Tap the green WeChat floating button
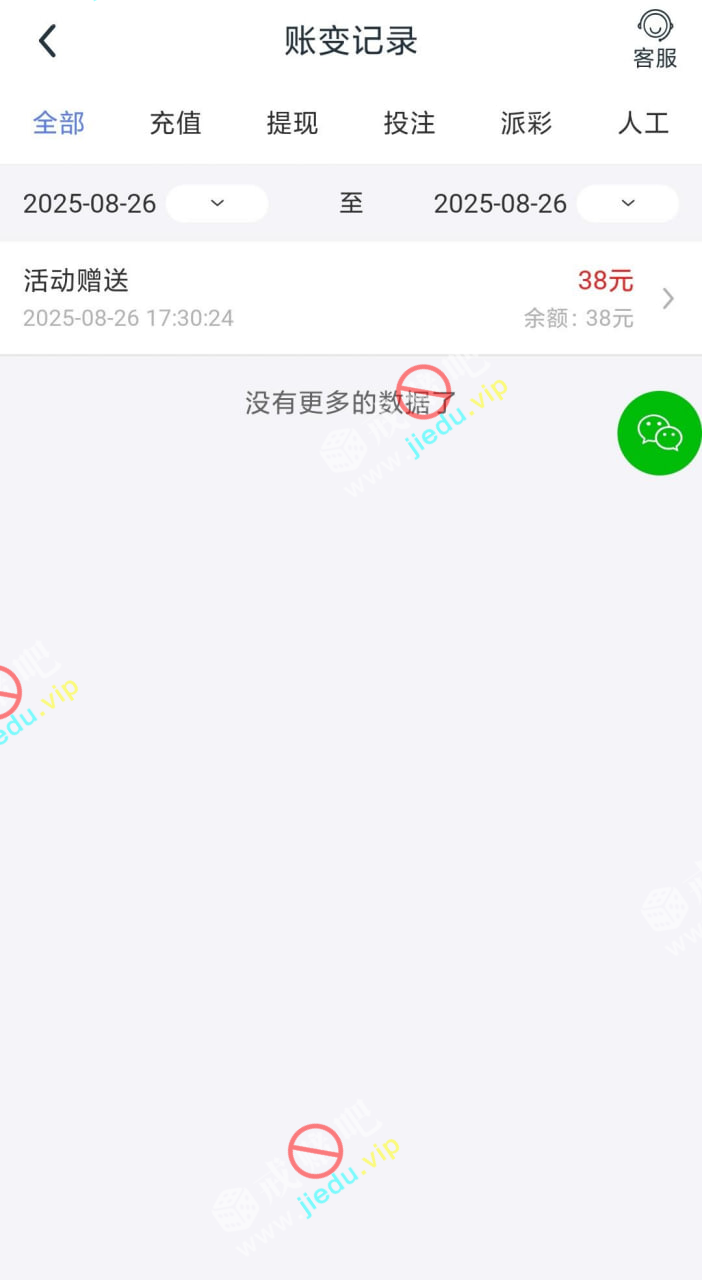702x1280 pixels. tap(659, 433)
